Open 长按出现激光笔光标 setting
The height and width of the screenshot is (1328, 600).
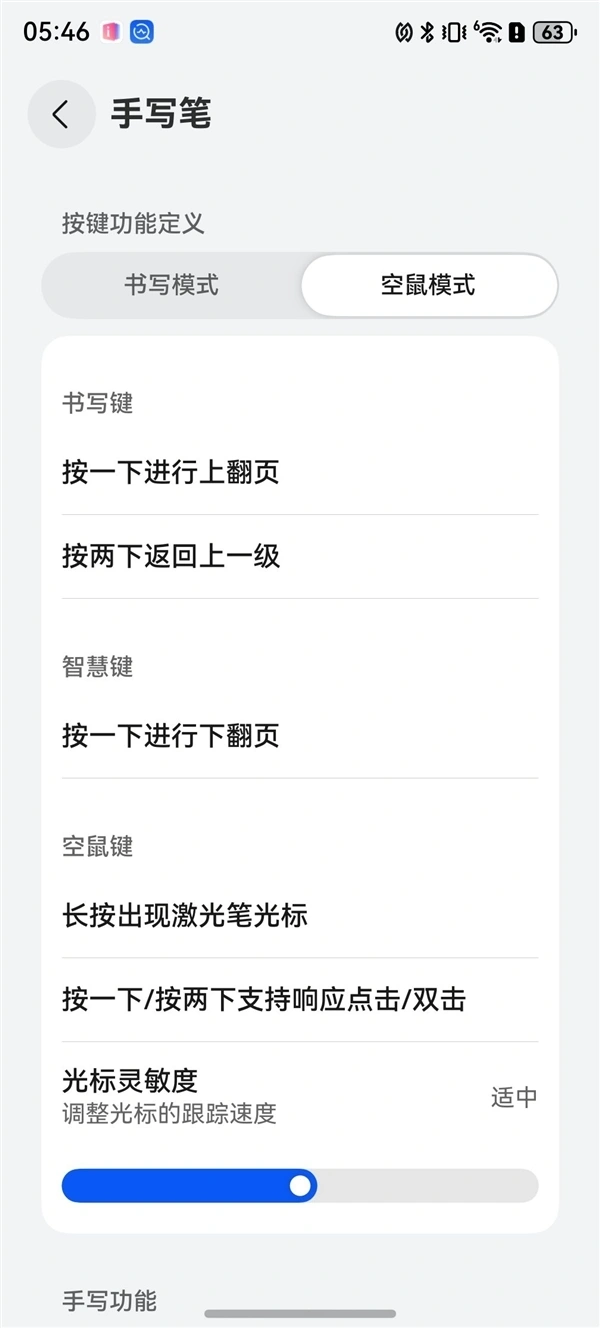tap(299, 915)
